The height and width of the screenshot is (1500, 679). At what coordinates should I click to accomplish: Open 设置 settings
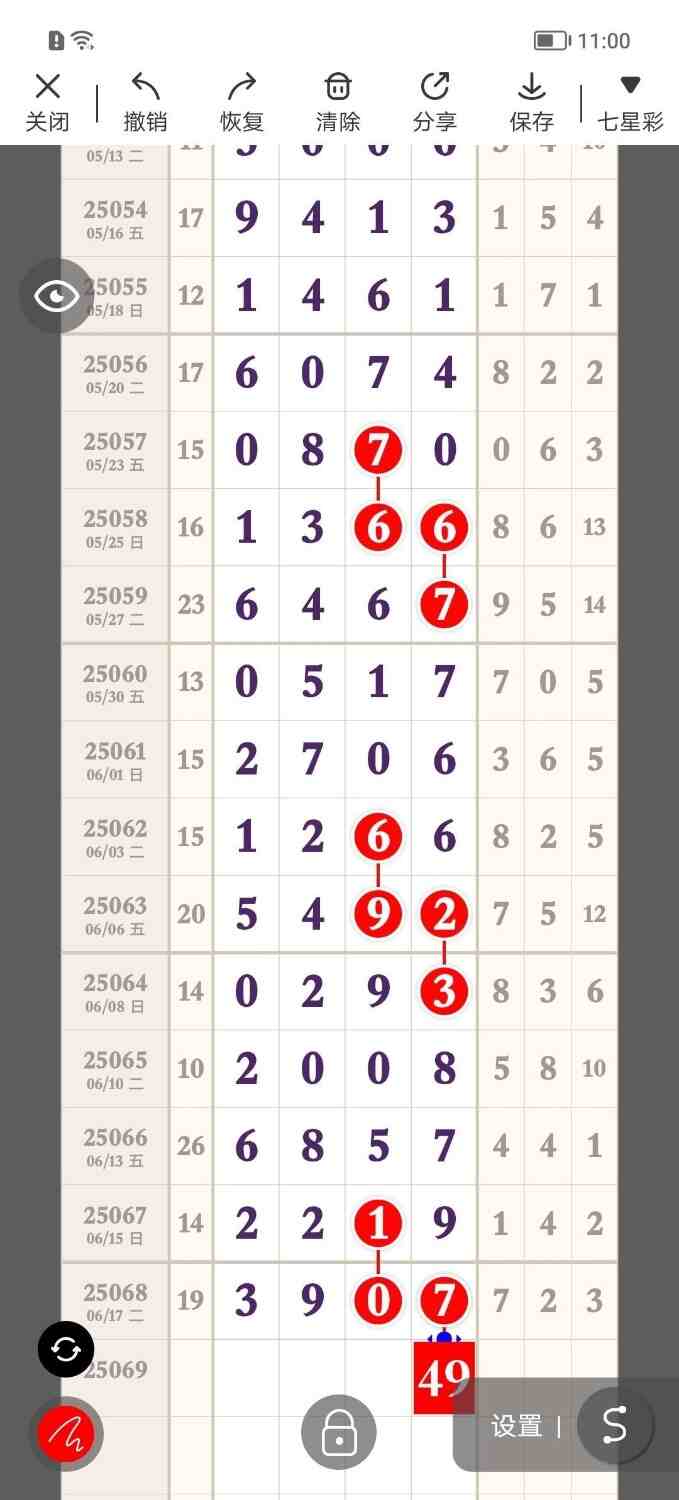(x=516, y=1426)
